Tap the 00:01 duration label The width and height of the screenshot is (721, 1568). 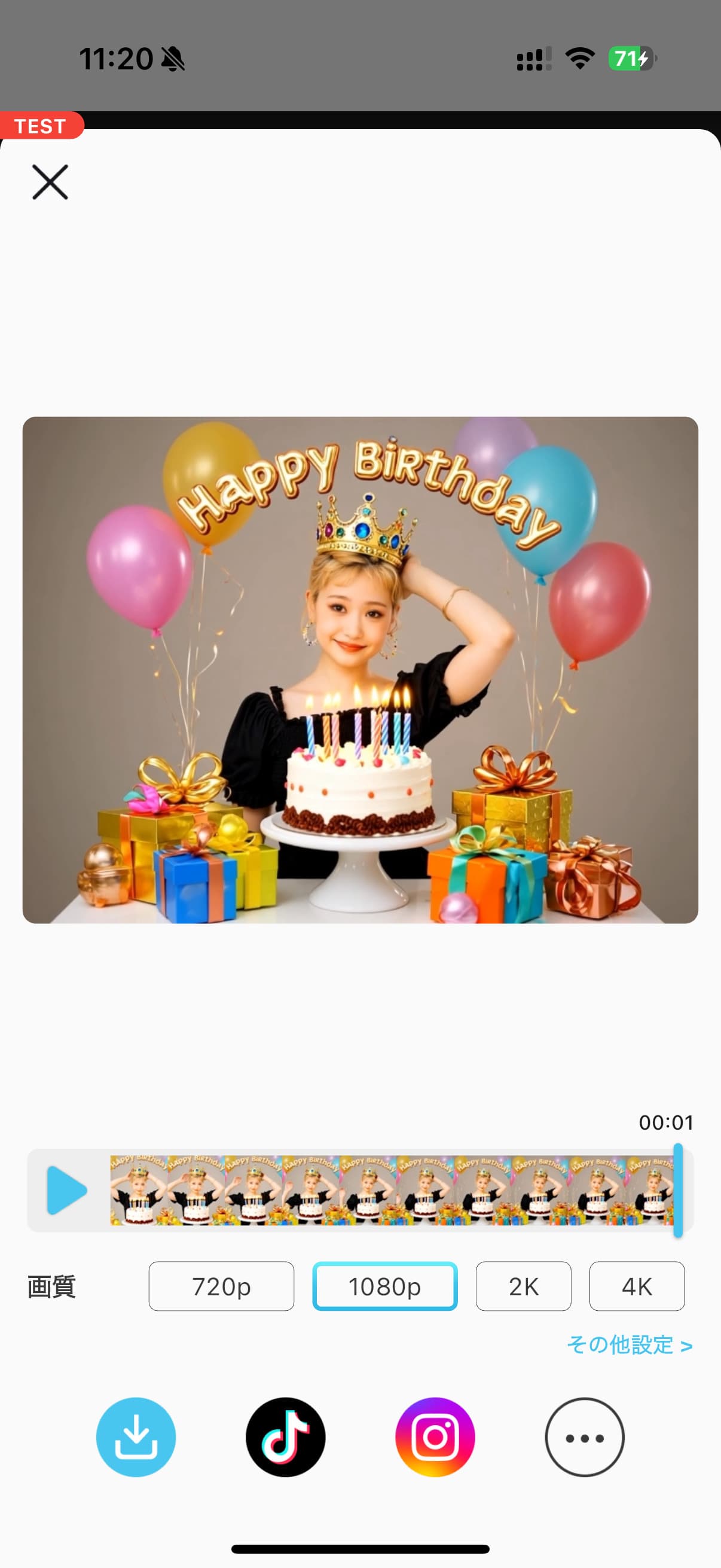click(666, 1122)
